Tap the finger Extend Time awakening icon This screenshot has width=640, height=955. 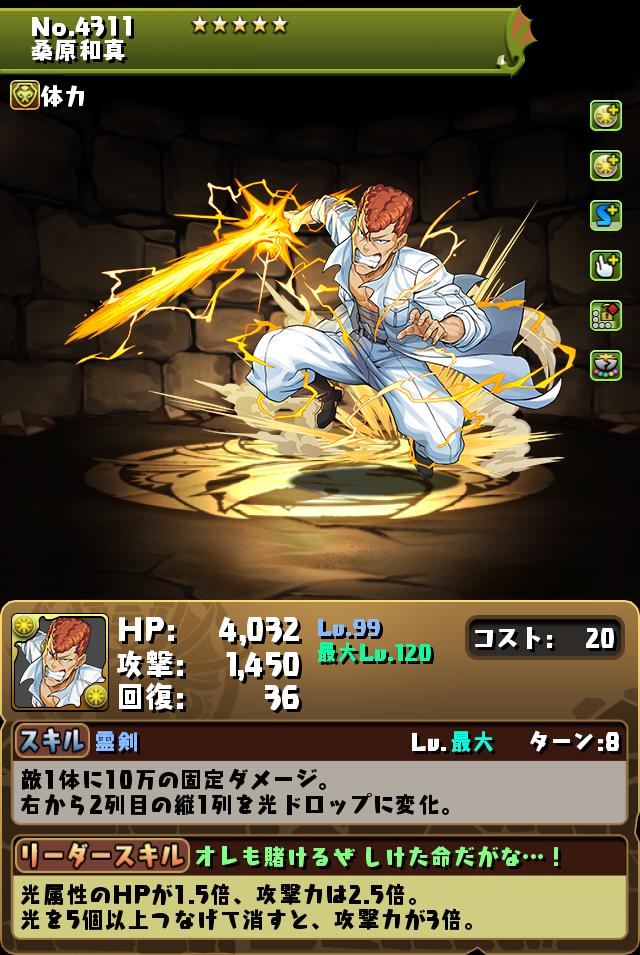(x=606, y=265)
